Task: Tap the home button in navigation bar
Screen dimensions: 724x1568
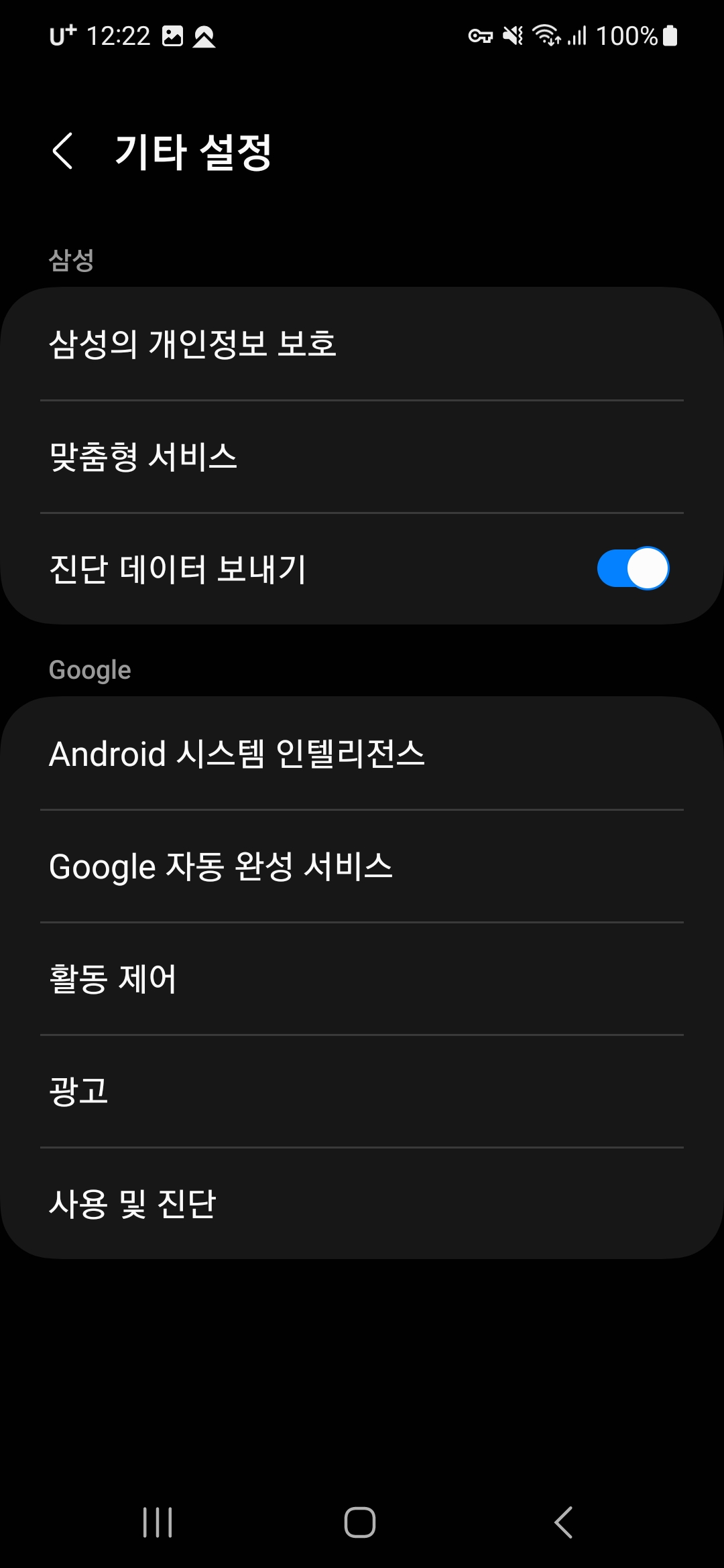Action: pos(360,1522)
